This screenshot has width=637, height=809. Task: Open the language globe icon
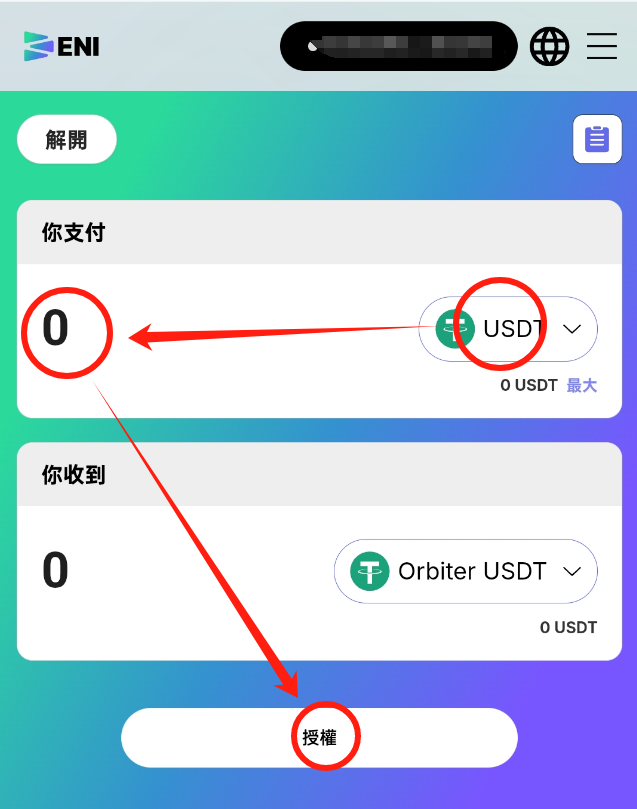pyautogui.click(x=549, y=46)
